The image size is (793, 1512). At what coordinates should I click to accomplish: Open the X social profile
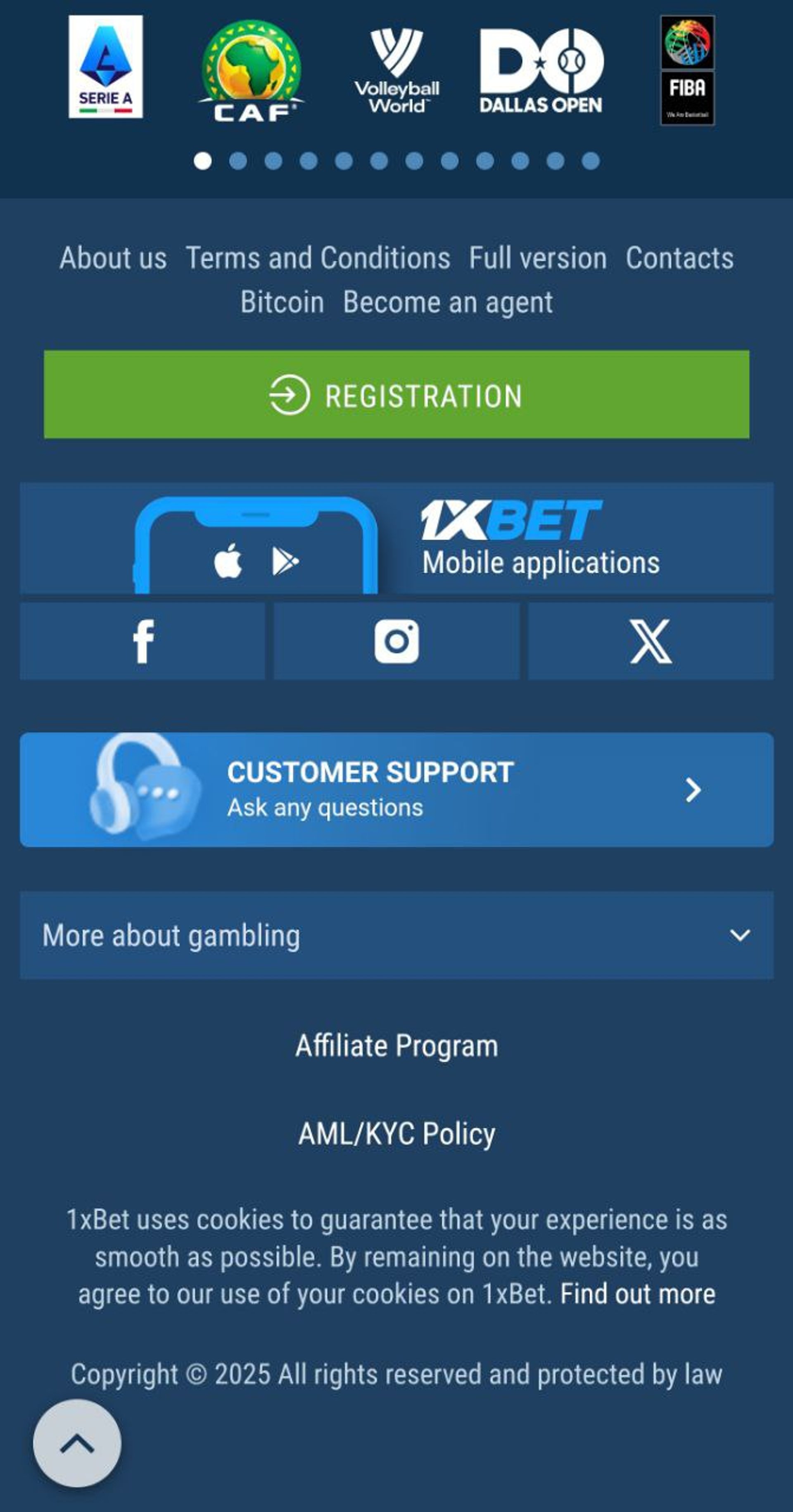[x=651, y=641]
